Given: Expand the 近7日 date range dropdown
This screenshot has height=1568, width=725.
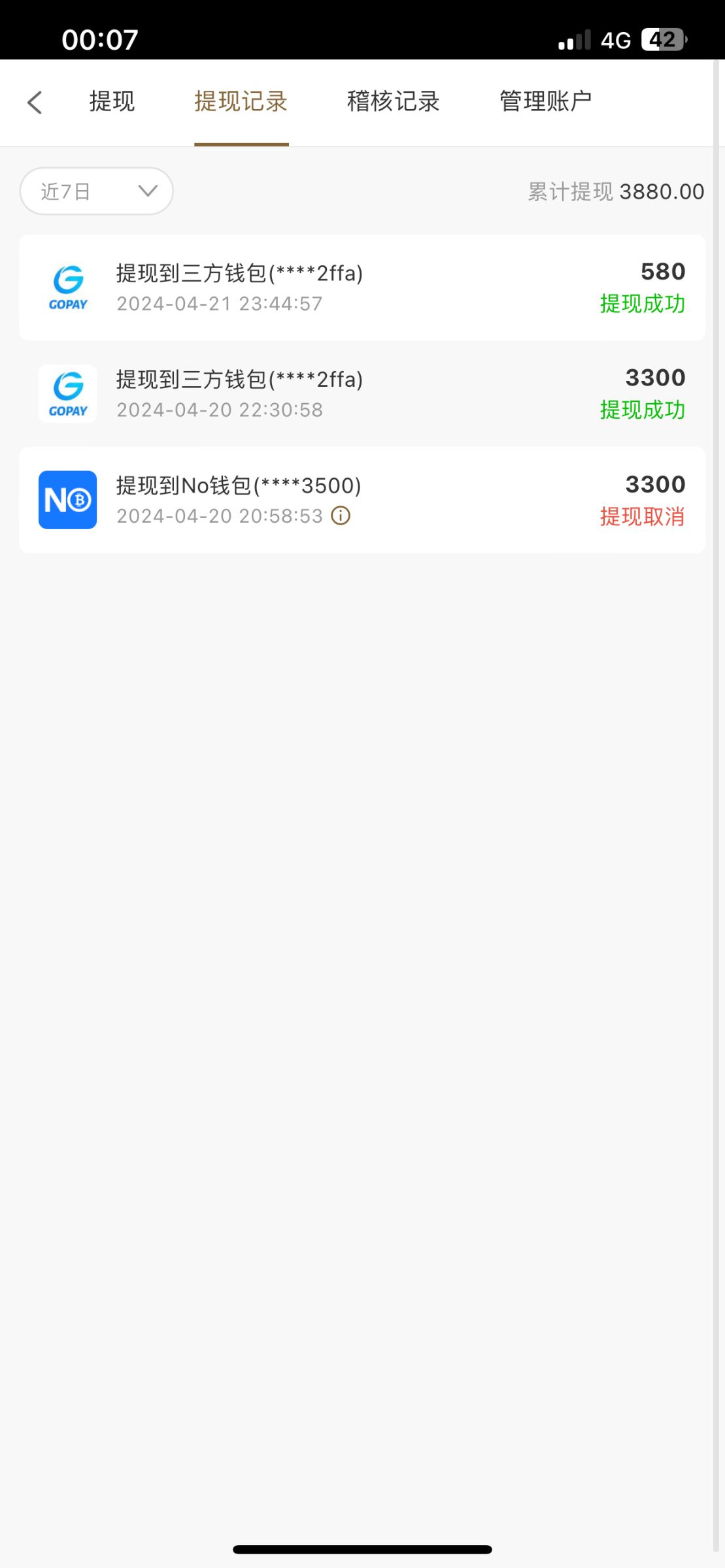Looking at the screenshot, I should click(x=97, y=191).
